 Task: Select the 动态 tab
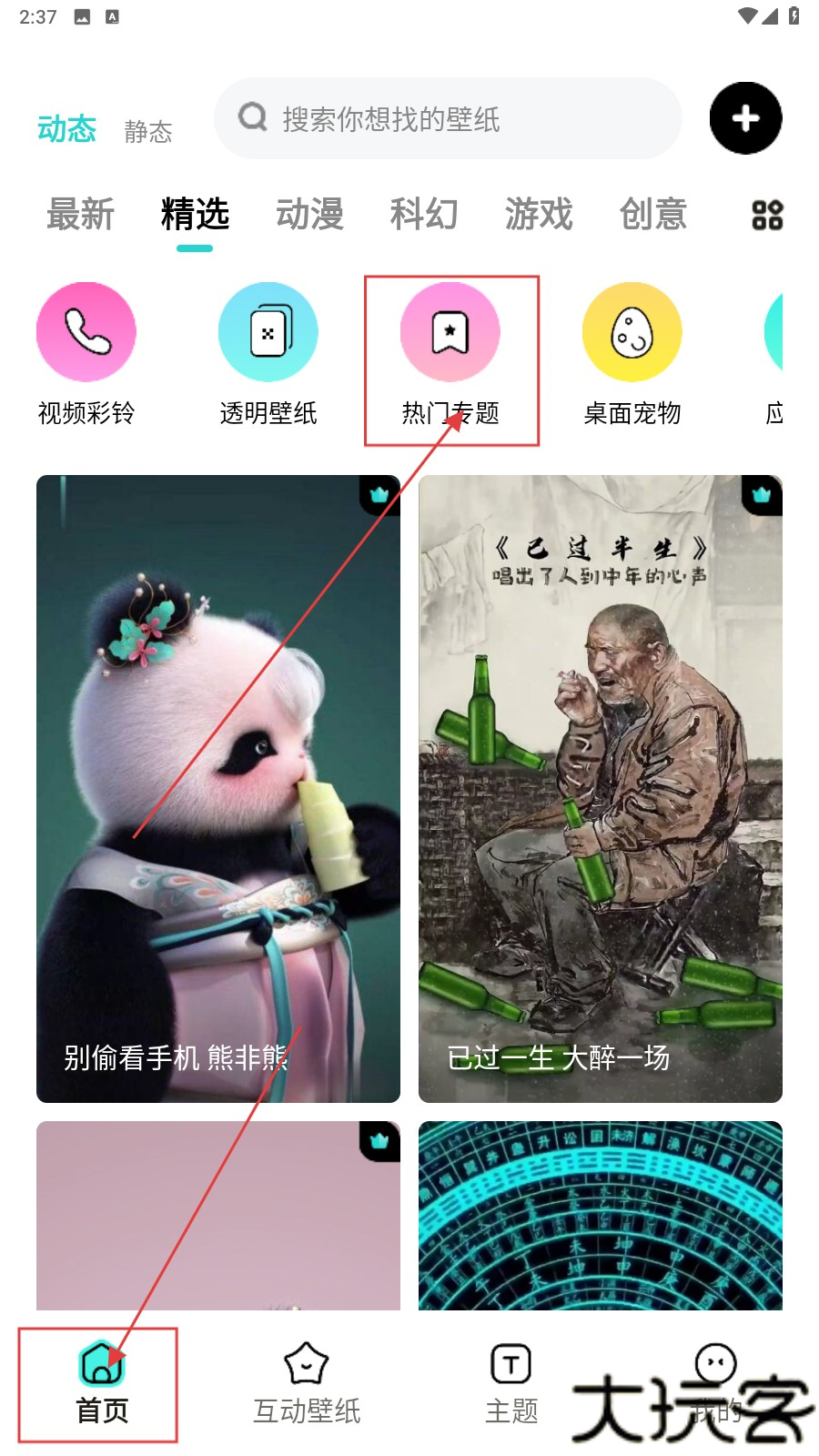pyautogui.click(x=66, y=129)
